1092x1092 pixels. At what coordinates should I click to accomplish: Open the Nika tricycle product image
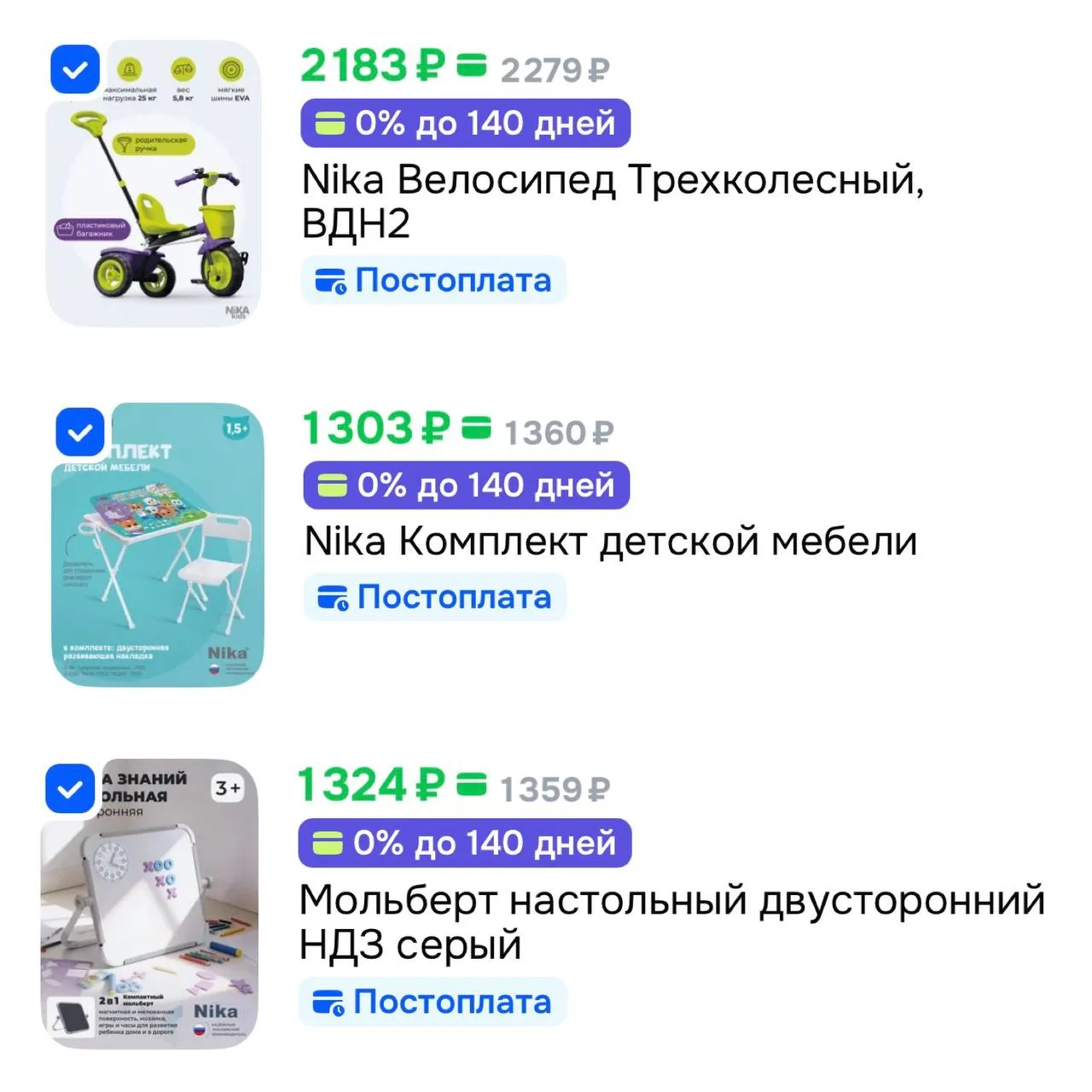[x=153, y=183]
